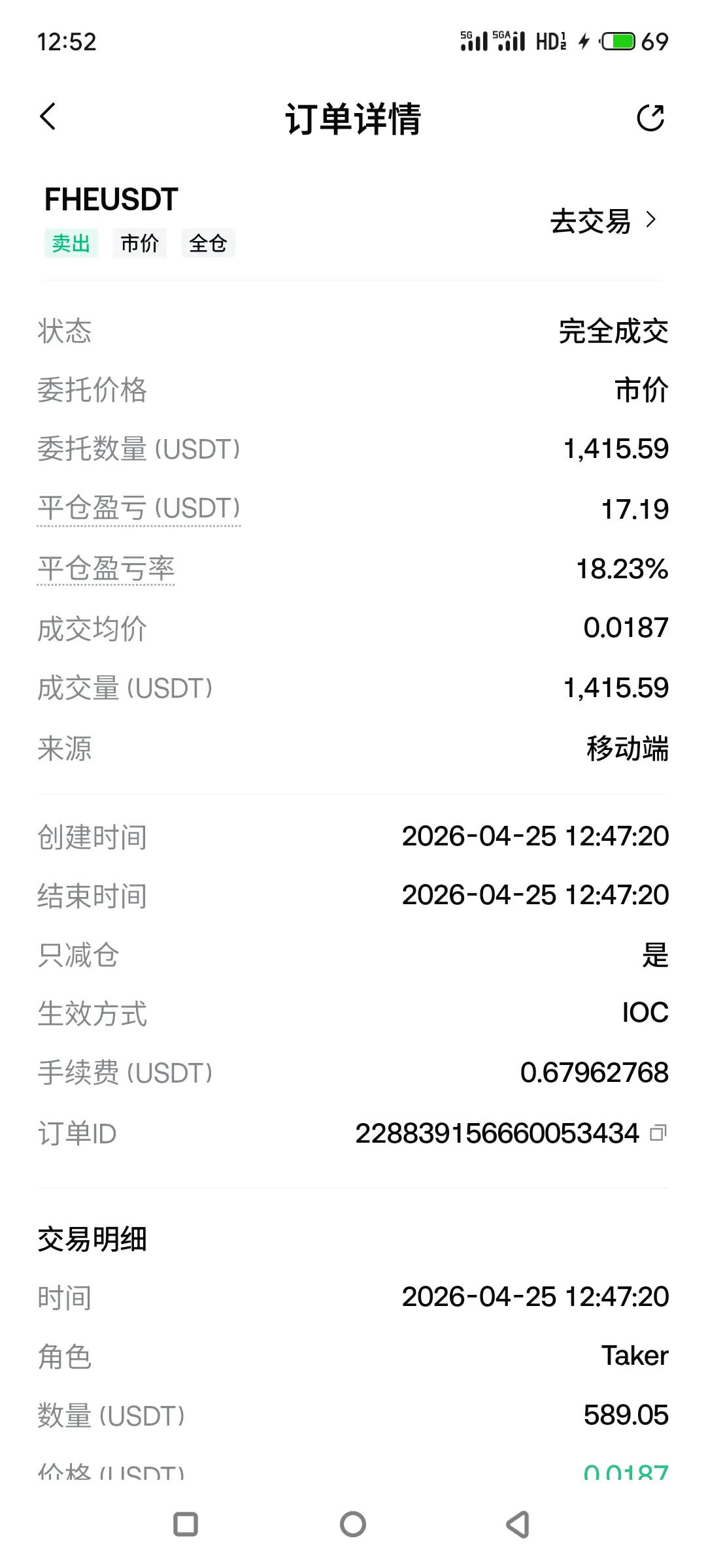Show explanation for 平仓盈亏率

click(x=106, y=569)
